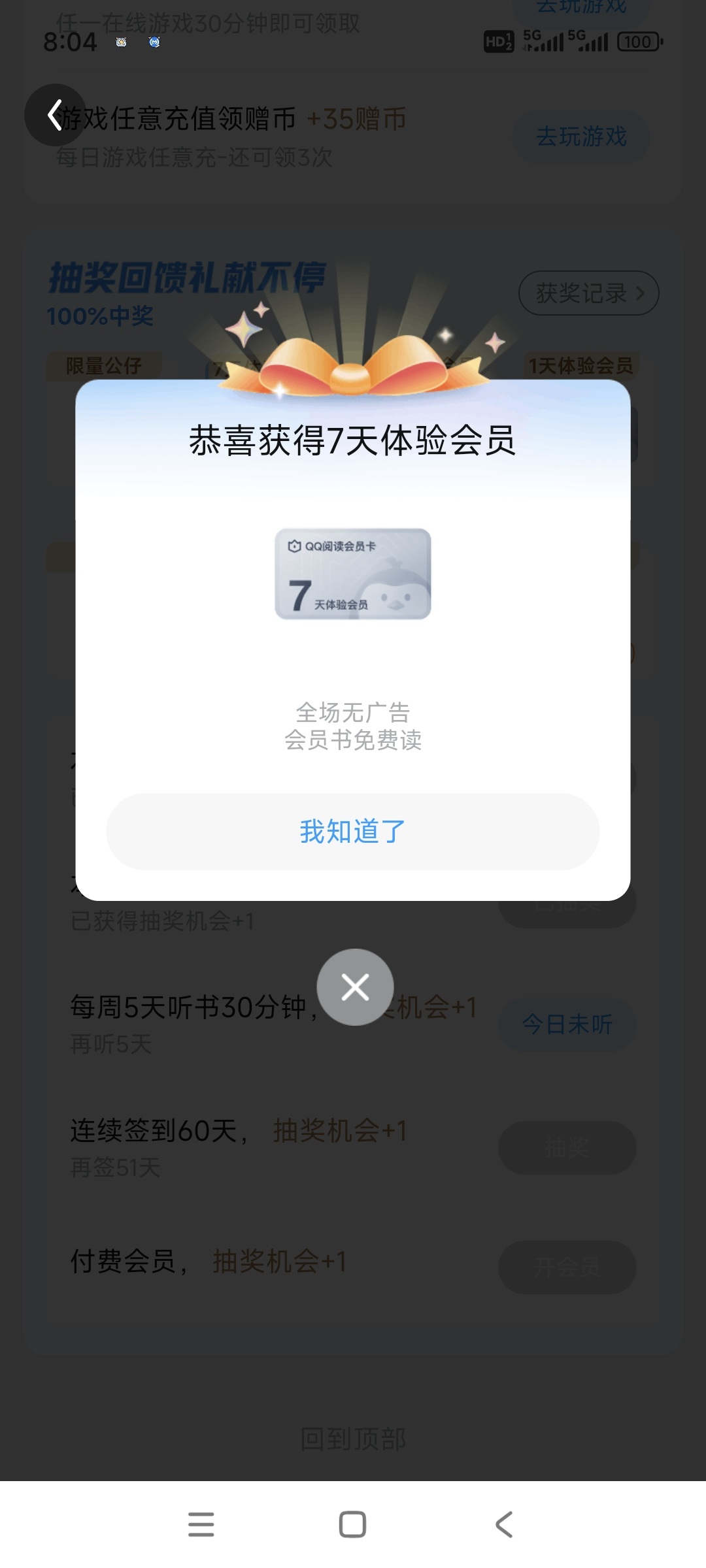706x1568 pixels.
Task: Go to the system home screen
Action: (352, 1524)
